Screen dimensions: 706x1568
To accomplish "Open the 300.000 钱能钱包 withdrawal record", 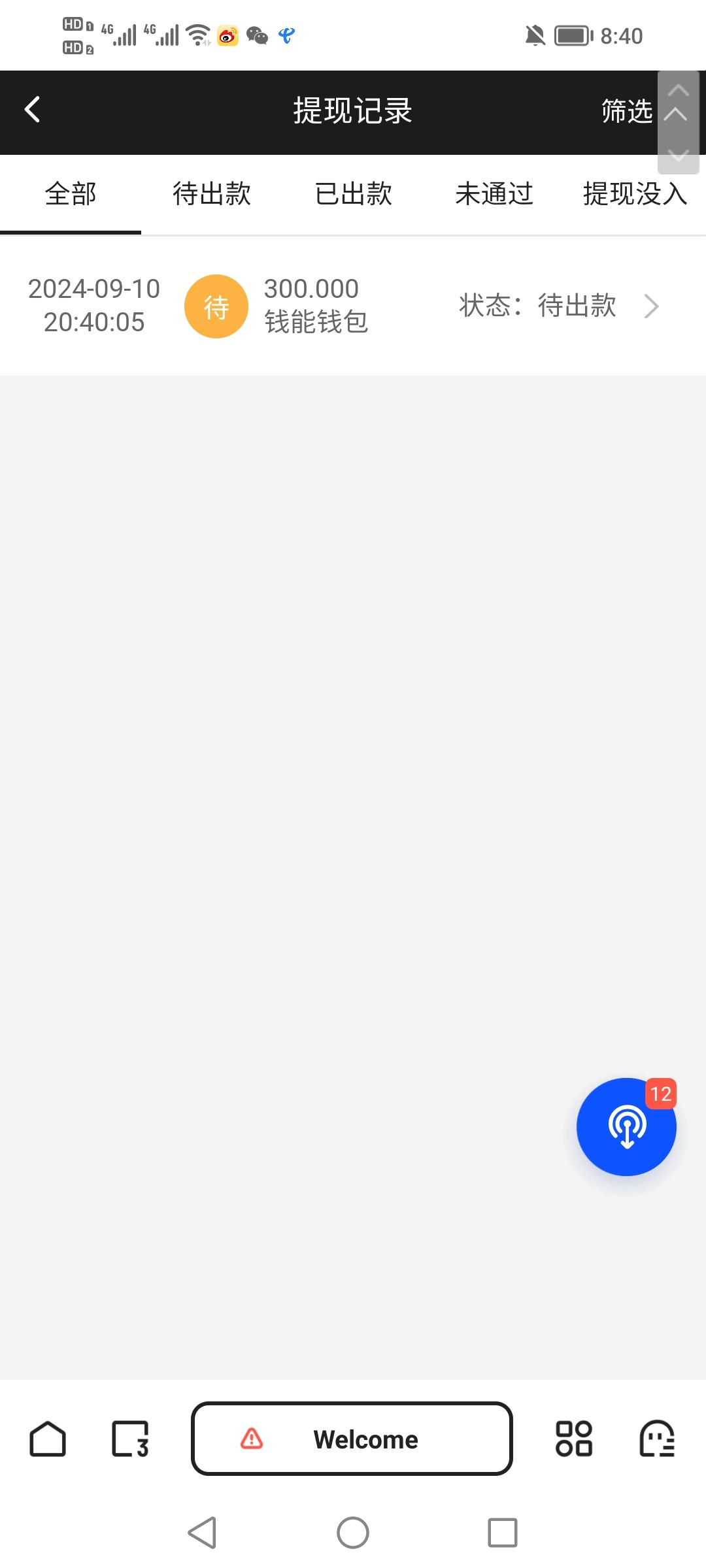I will coord(353,306).
